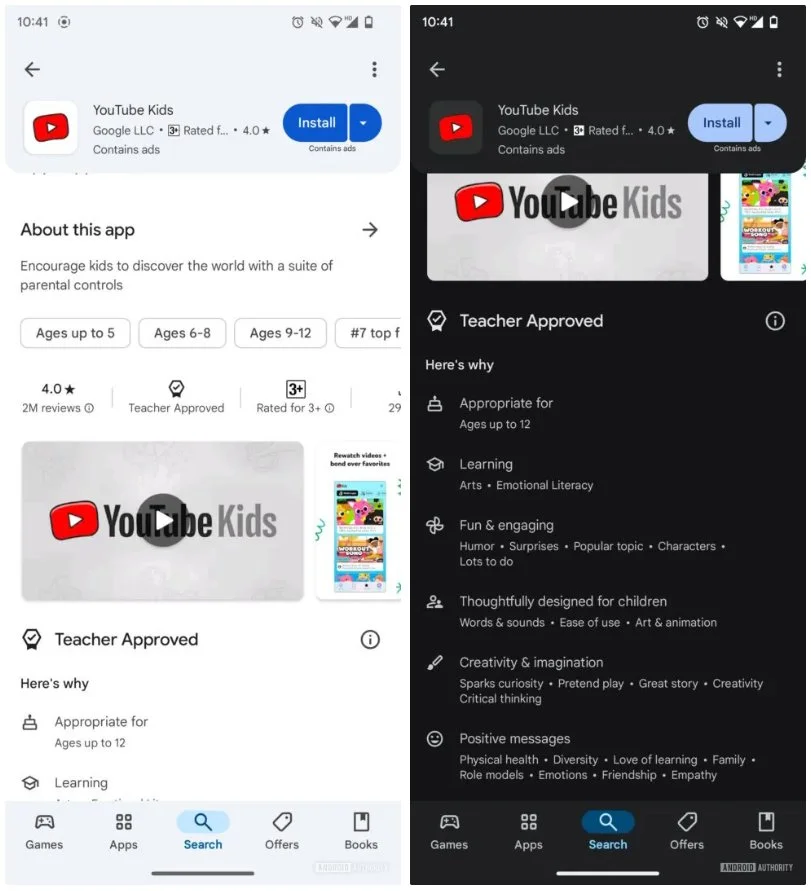This screenshot has height=891, width=811.
Task: Switch to the Books tab in dark theme
Action: pos(766,831)
